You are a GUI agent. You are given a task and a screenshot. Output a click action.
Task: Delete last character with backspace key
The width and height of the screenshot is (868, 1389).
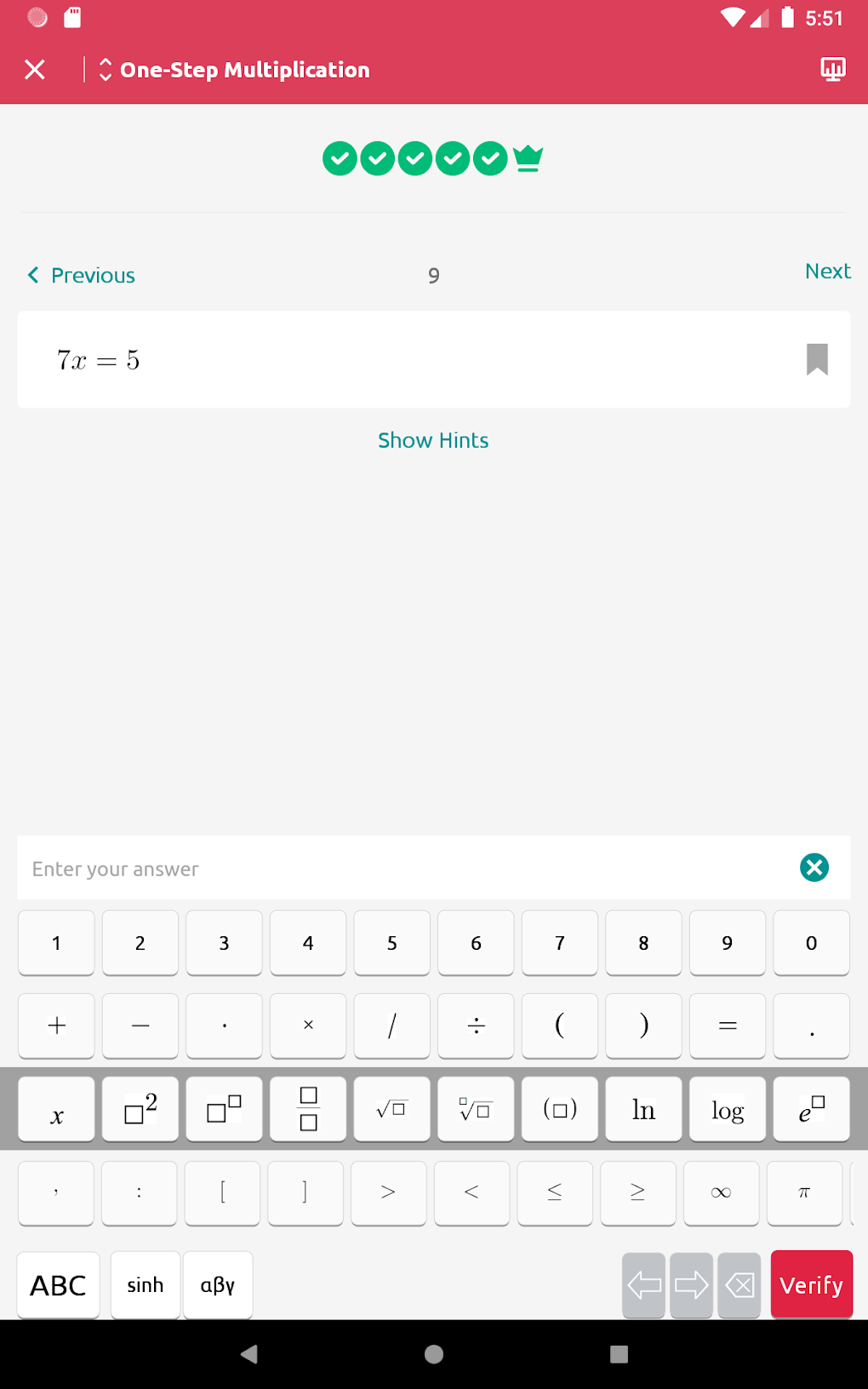coord(740,1285)
